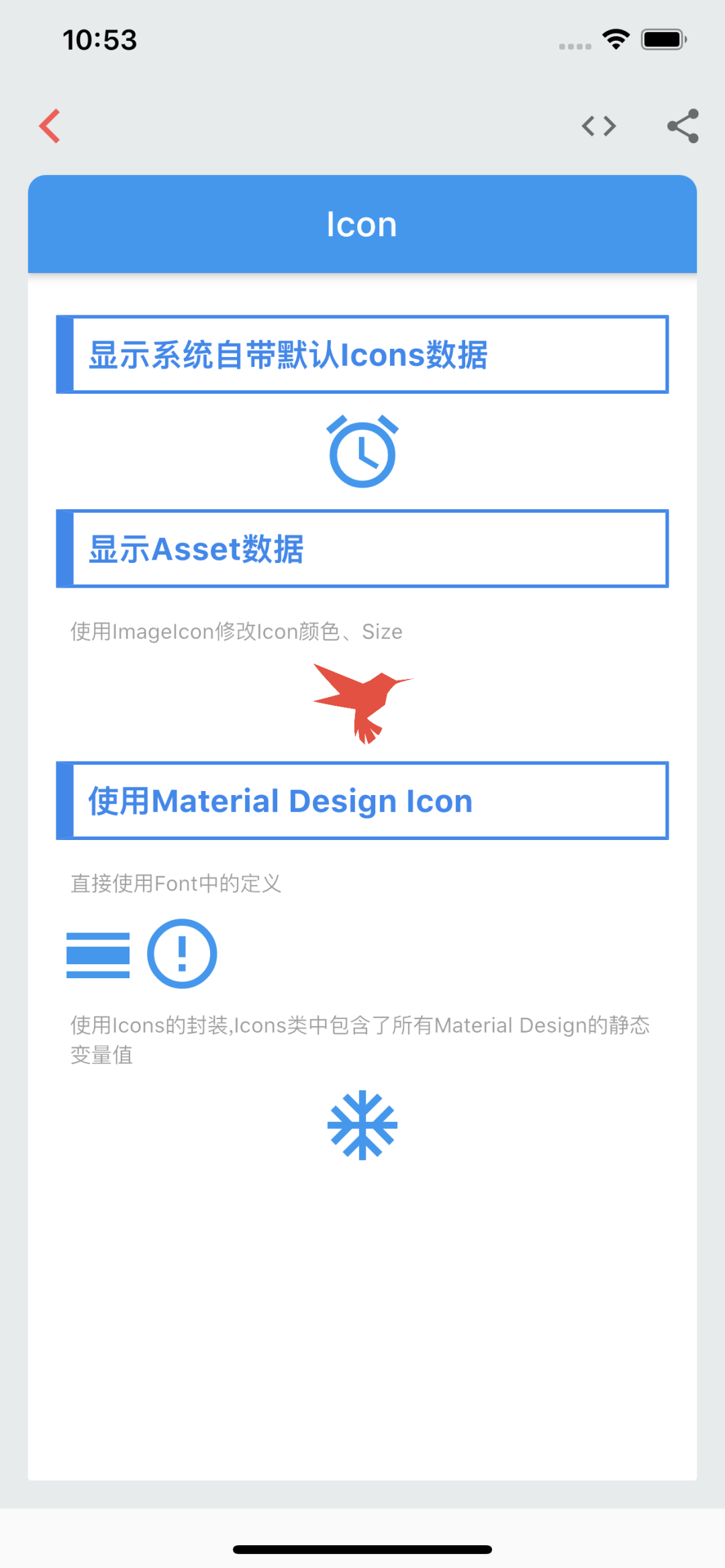
Task: Tap the Icons封装 description paragraph
Action: [362, 1039]
